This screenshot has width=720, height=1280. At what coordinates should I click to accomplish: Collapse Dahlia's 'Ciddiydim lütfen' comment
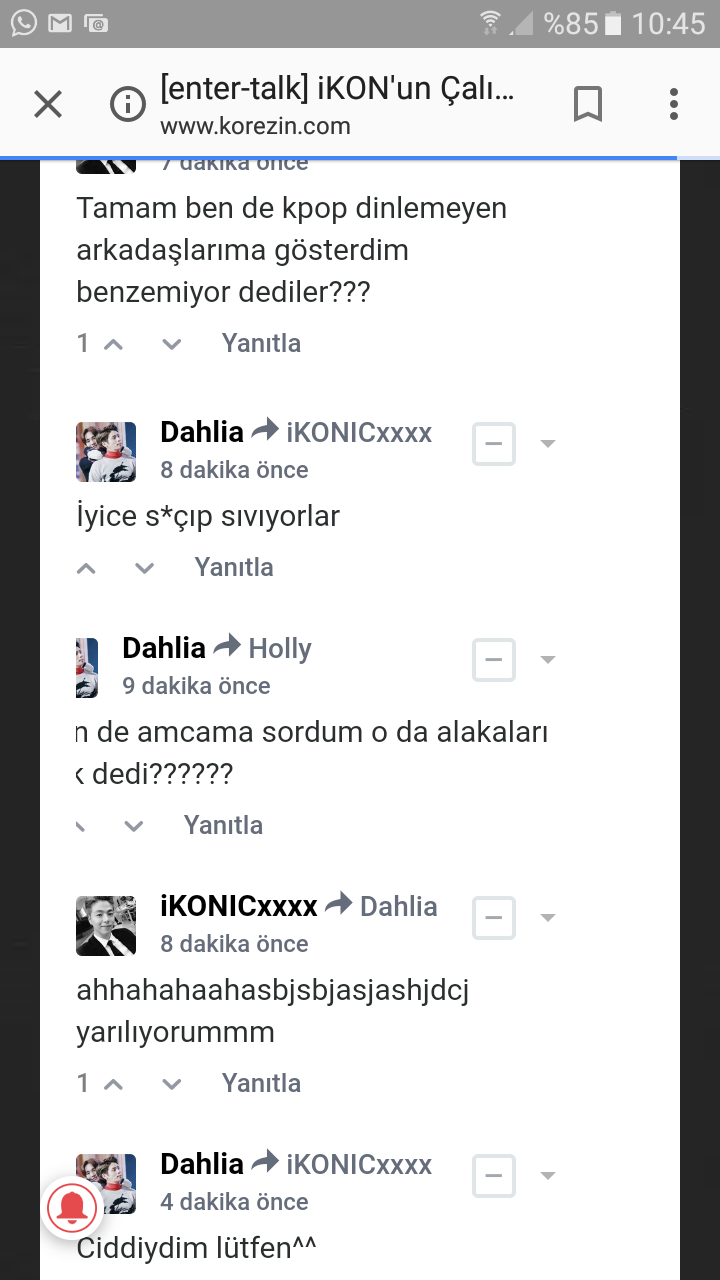[x=494, y=1176]
